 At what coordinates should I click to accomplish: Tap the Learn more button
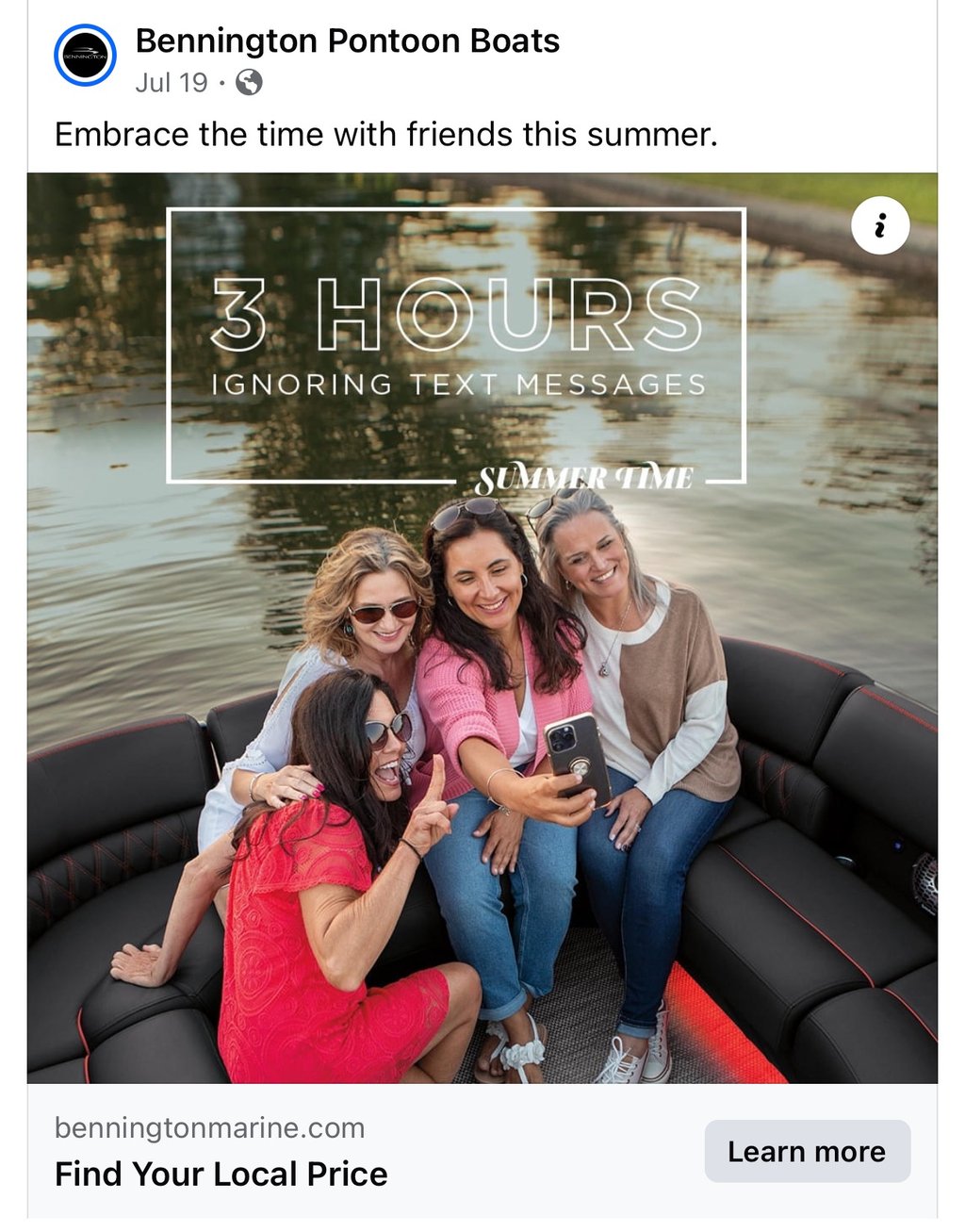click(x=808, y=1151)
